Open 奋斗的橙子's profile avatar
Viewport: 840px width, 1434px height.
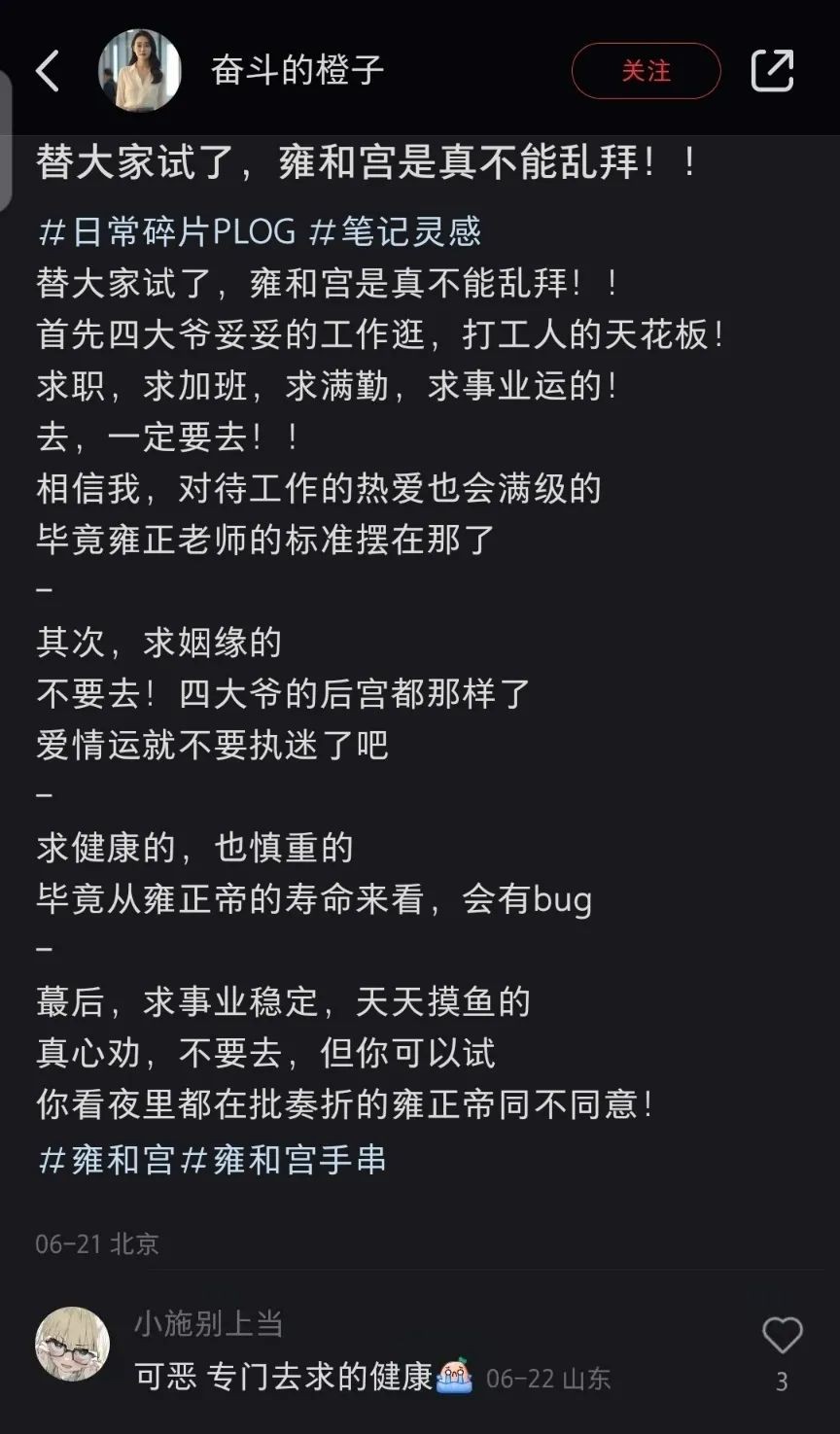(140, 71)
